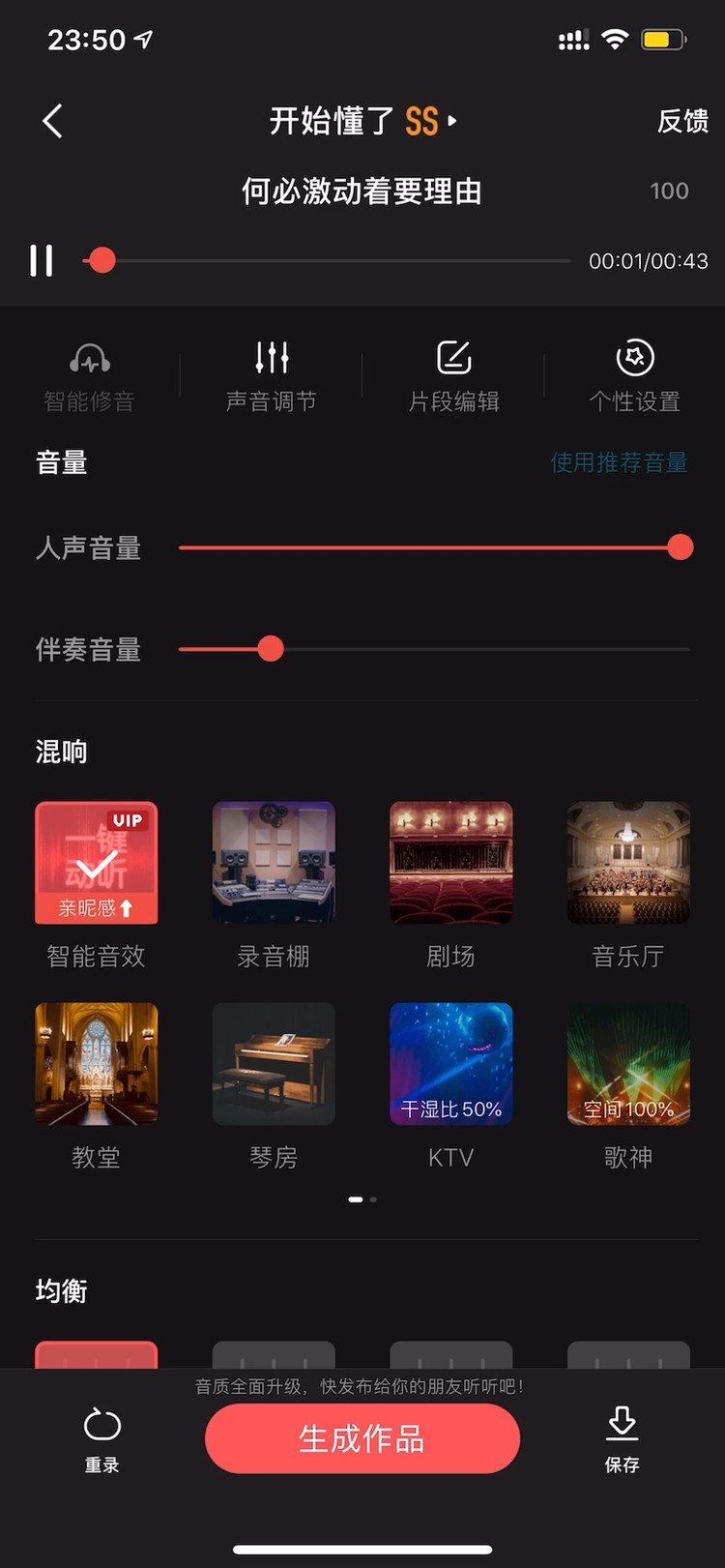Open the 片段编辑 segment editing tool
This screenshot has height=1568, width=725.
[x=454, y=372]
